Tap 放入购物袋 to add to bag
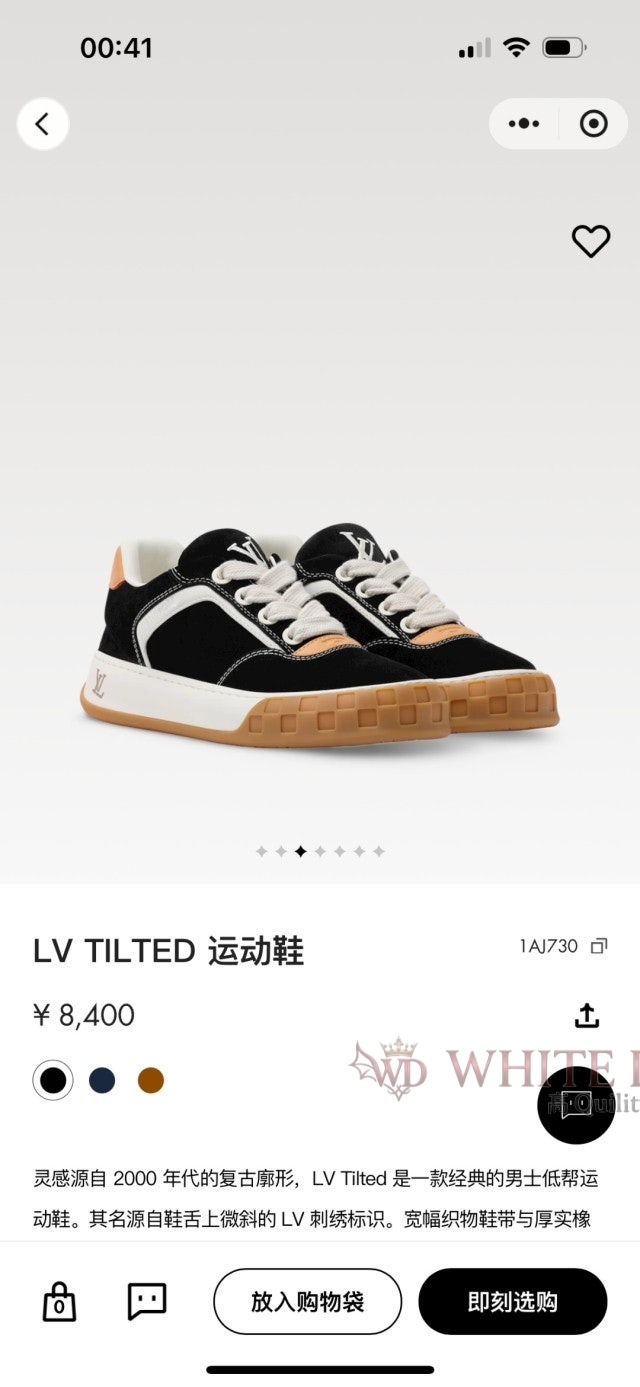Viewport: 640px width, 1387px height. point(307,1301)
